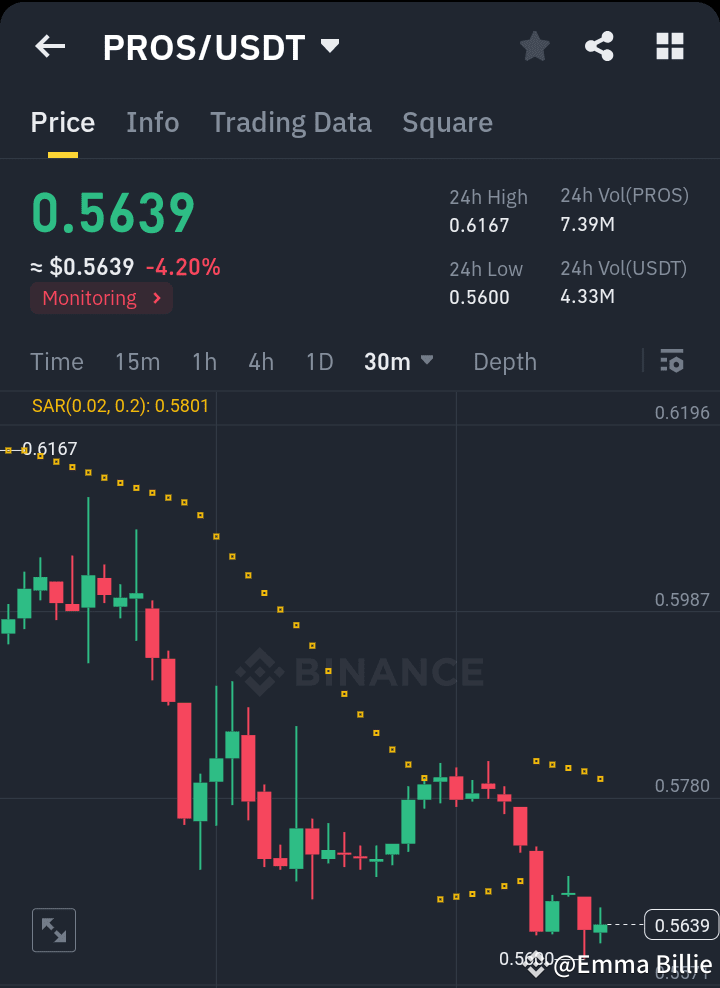Click the 0.5639 price tag on the chart
The height and width of the screenshot is (988, 720).
point(681,925)
